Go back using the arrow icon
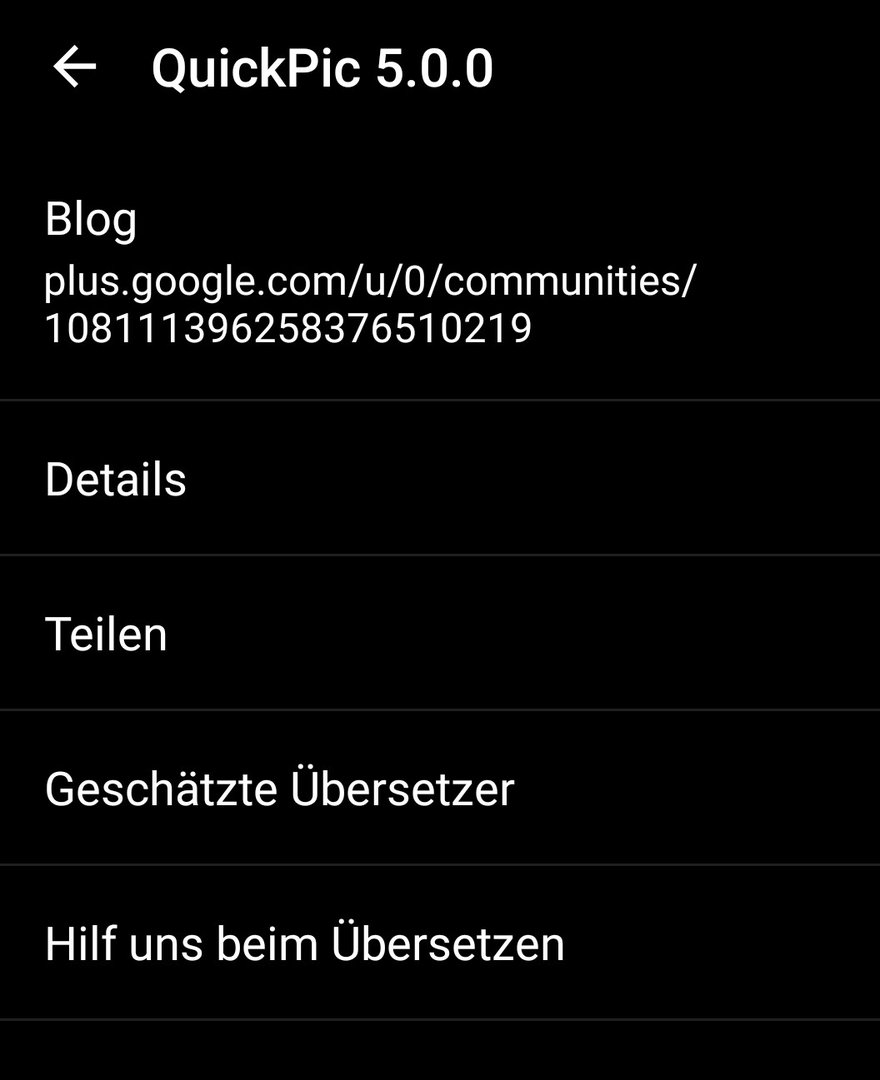This screenshot has width=880, height=1080. click(x=75, y=68)
